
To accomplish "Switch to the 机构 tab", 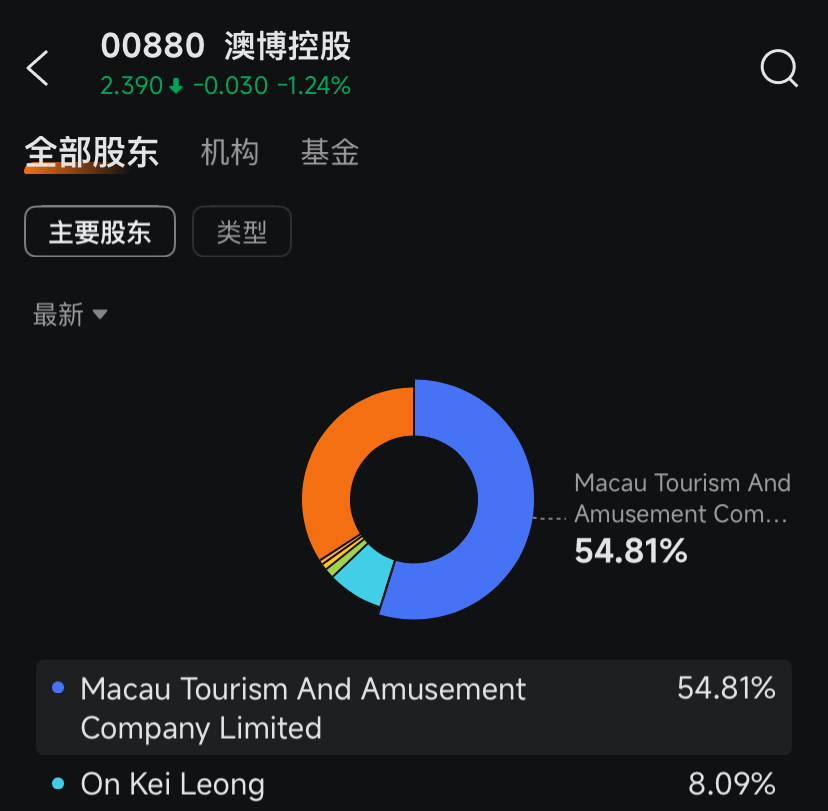I will click(x=229, y=153).
